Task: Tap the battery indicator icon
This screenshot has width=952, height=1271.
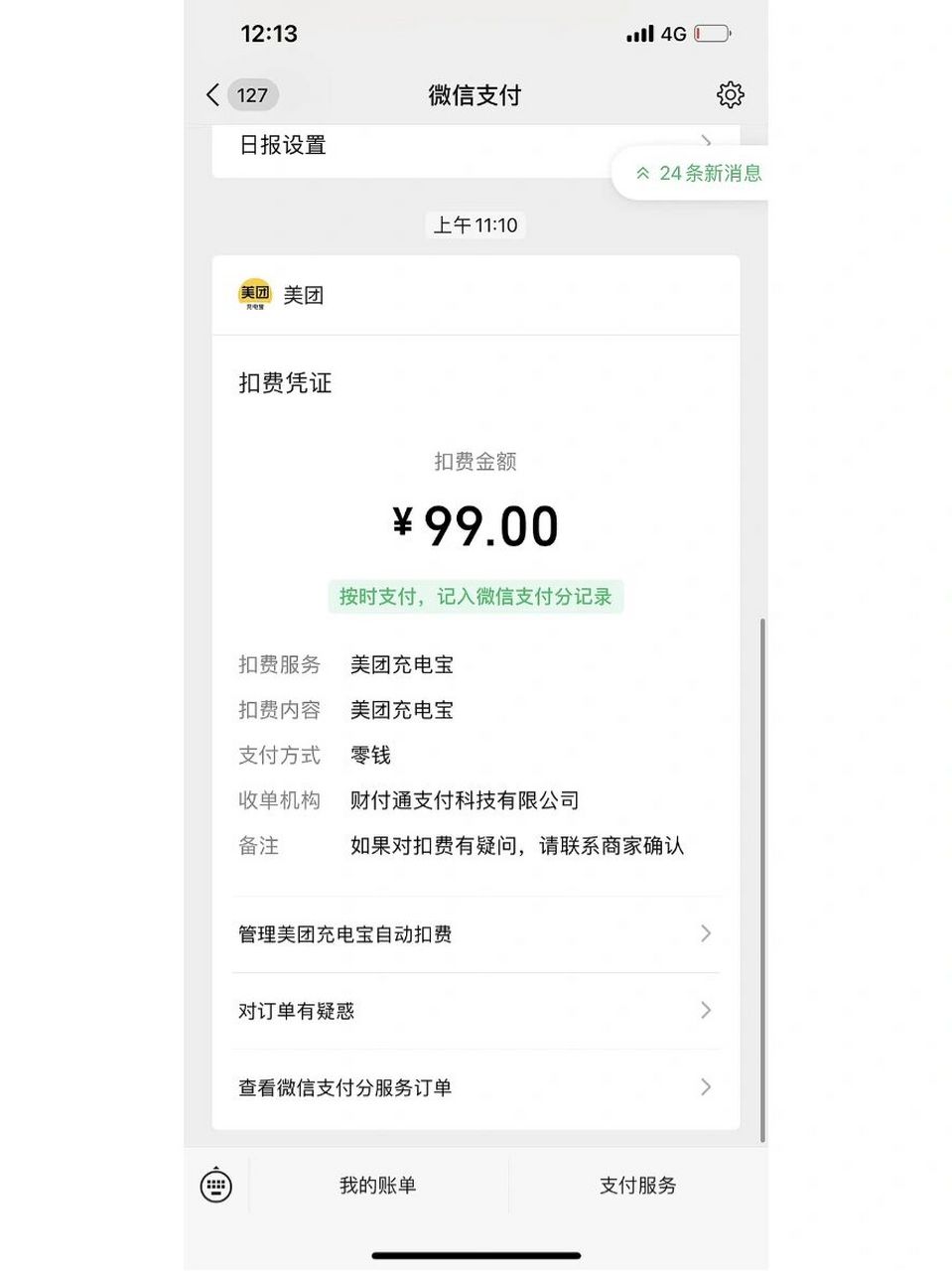Action: pos(711,33)
